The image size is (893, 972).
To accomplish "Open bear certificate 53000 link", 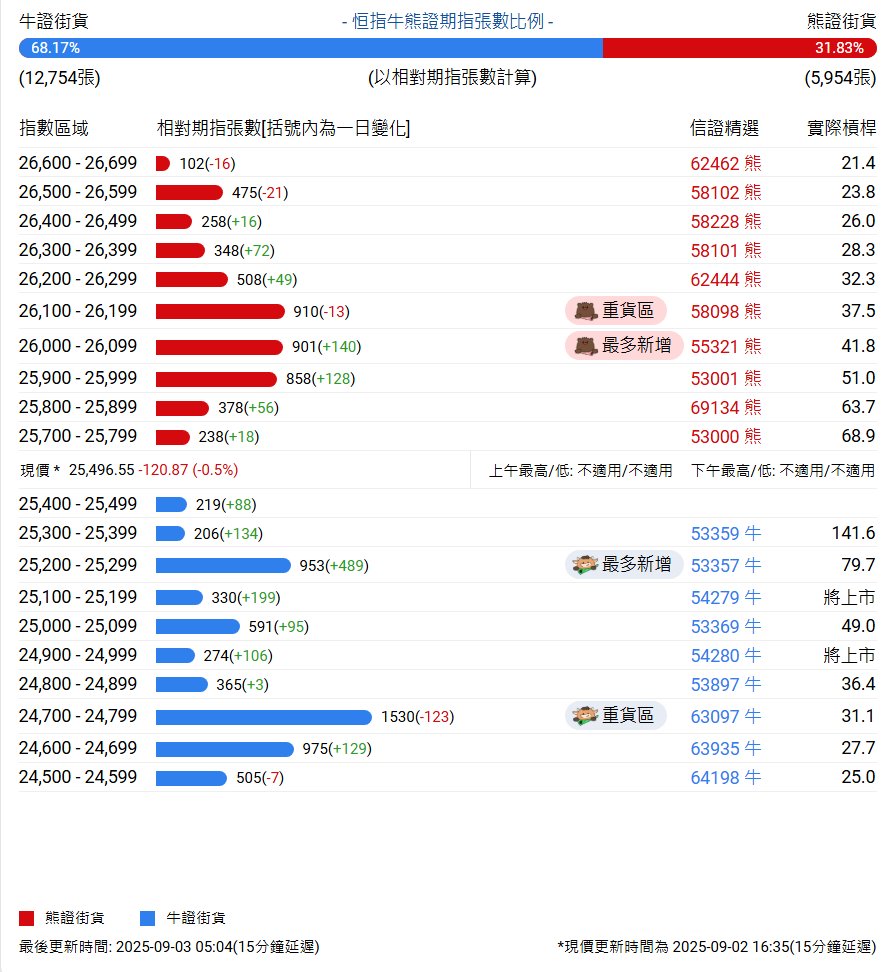I will click(x=725, y=436).
